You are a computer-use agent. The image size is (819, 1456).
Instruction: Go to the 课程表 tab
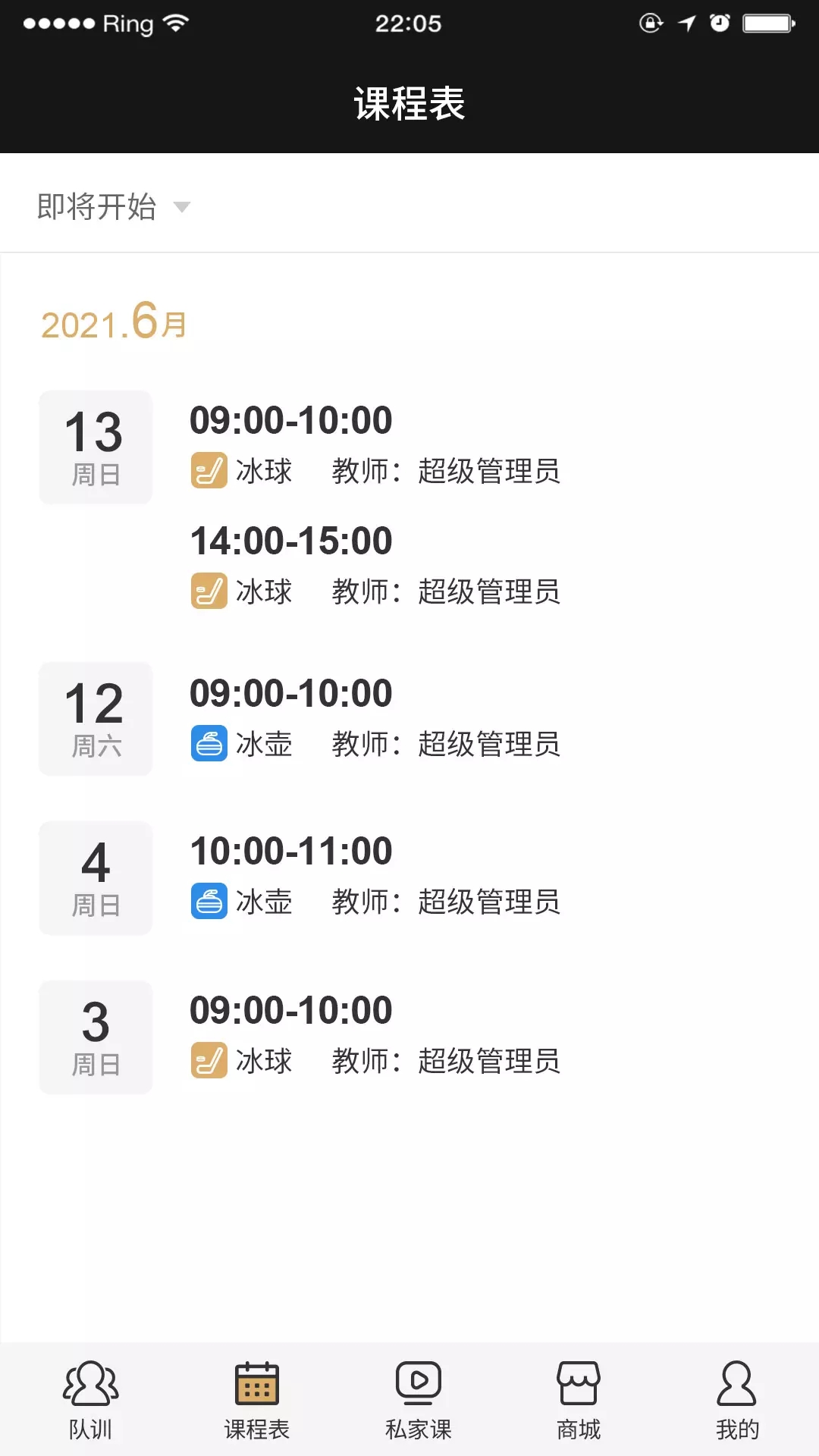click(x=257, y=1400)
